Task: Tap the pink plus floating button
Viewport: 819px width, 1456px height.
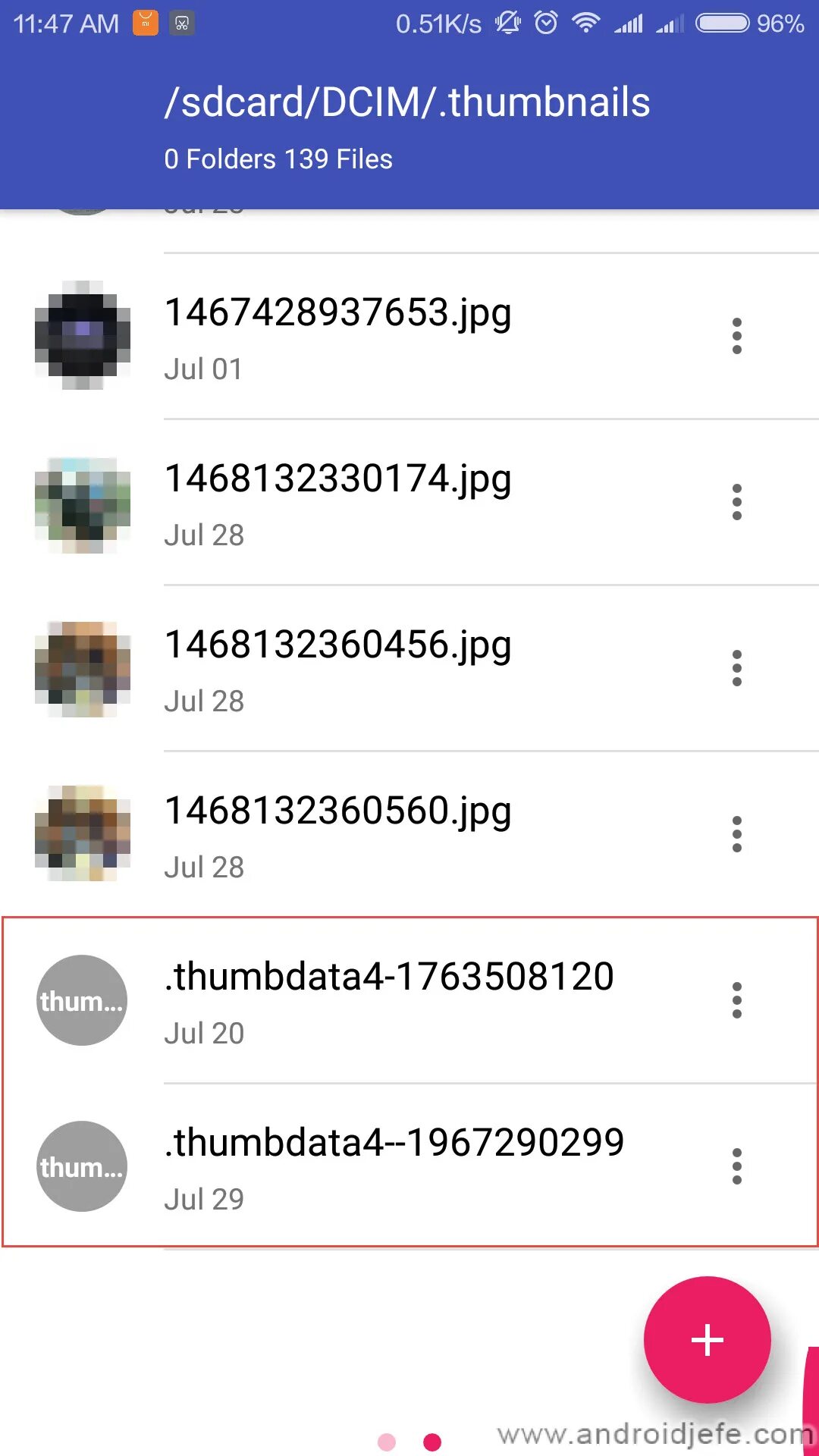Action: click(x=707, y=1340)
